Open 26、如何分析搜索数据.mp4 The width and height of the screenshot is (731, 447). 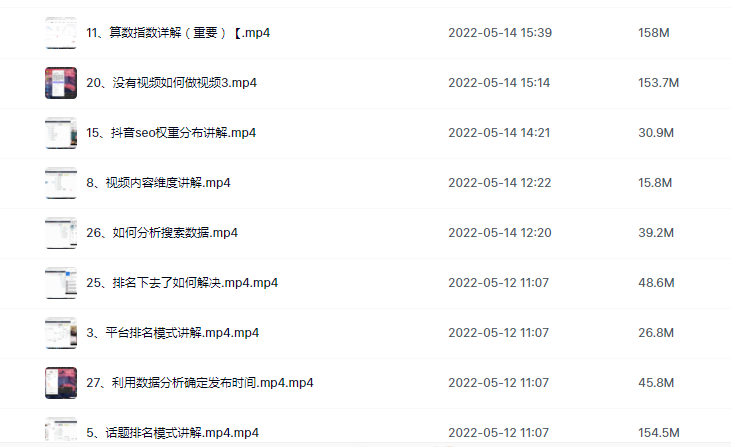tap(162, 233)
